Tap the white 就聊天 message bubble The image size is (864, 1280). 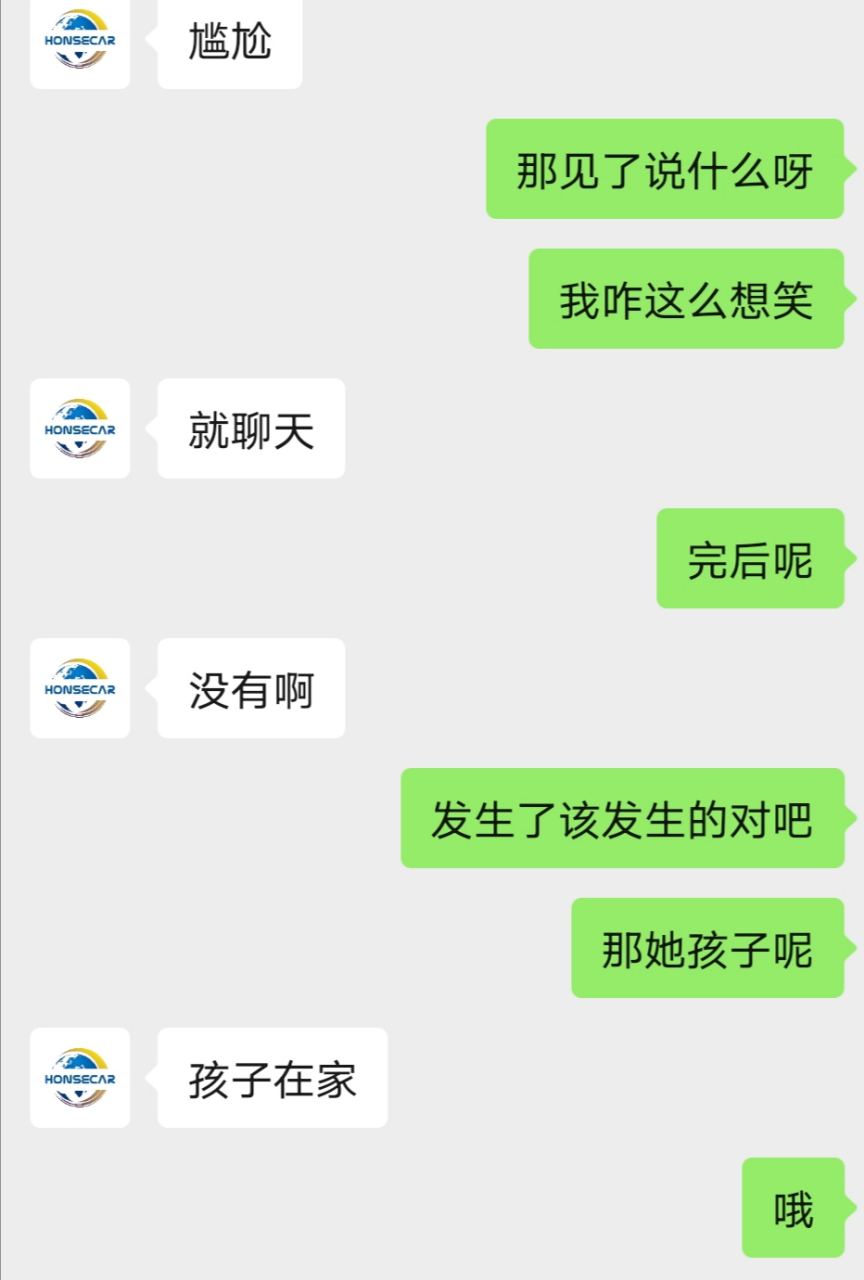point(250,429)
